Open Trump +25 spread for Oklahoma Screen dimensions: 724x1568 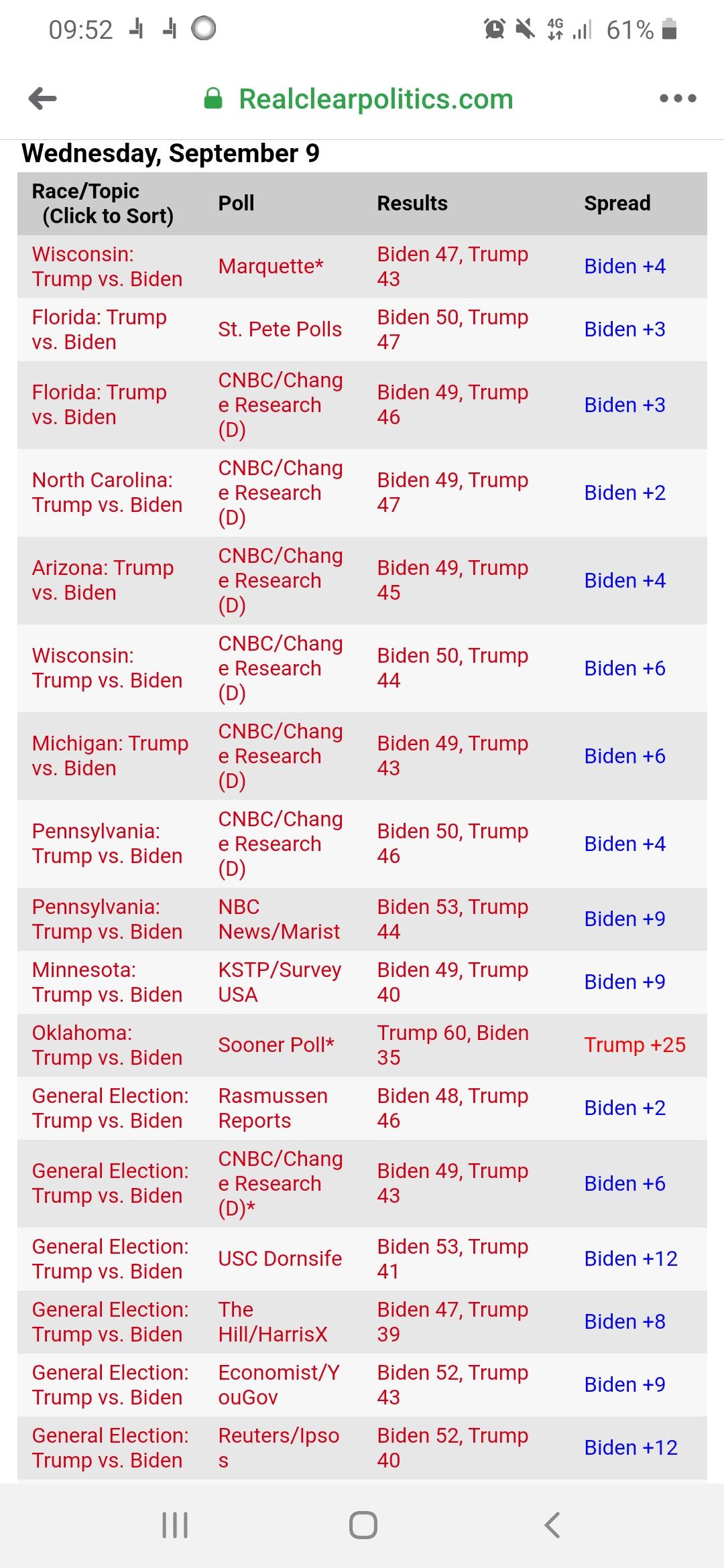point(634,1045)
